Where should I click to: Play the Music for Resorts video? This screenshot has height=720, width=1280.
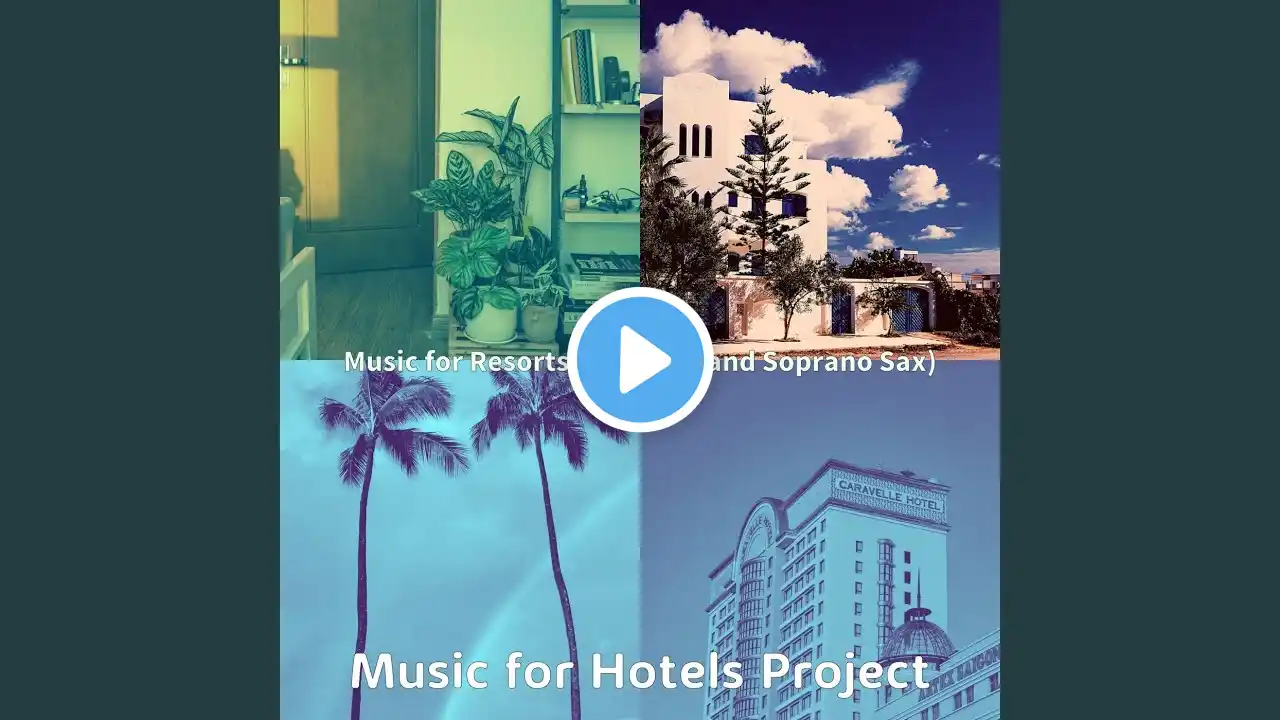[640, 360]
